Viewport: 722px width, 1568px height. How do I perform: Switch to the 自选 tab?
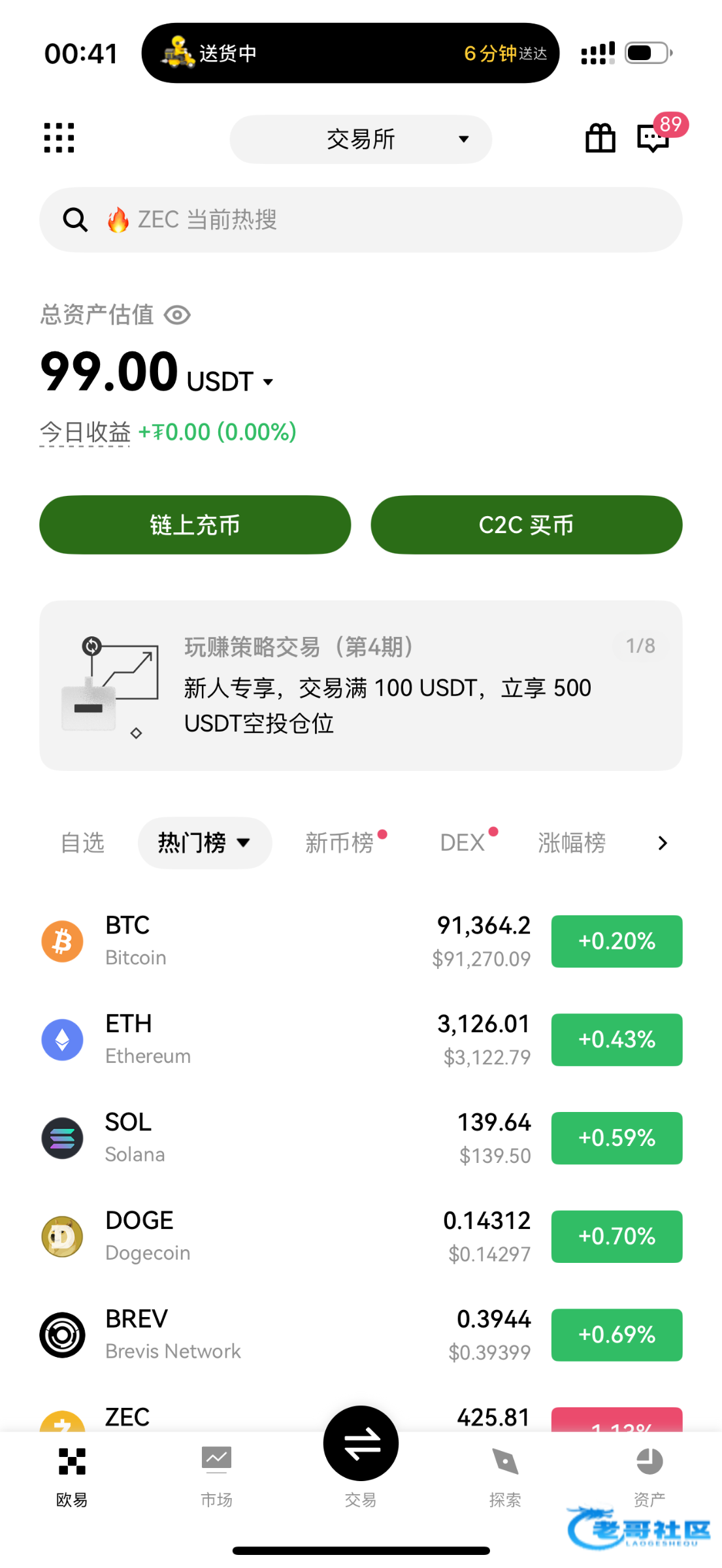[x=82, y=843]
